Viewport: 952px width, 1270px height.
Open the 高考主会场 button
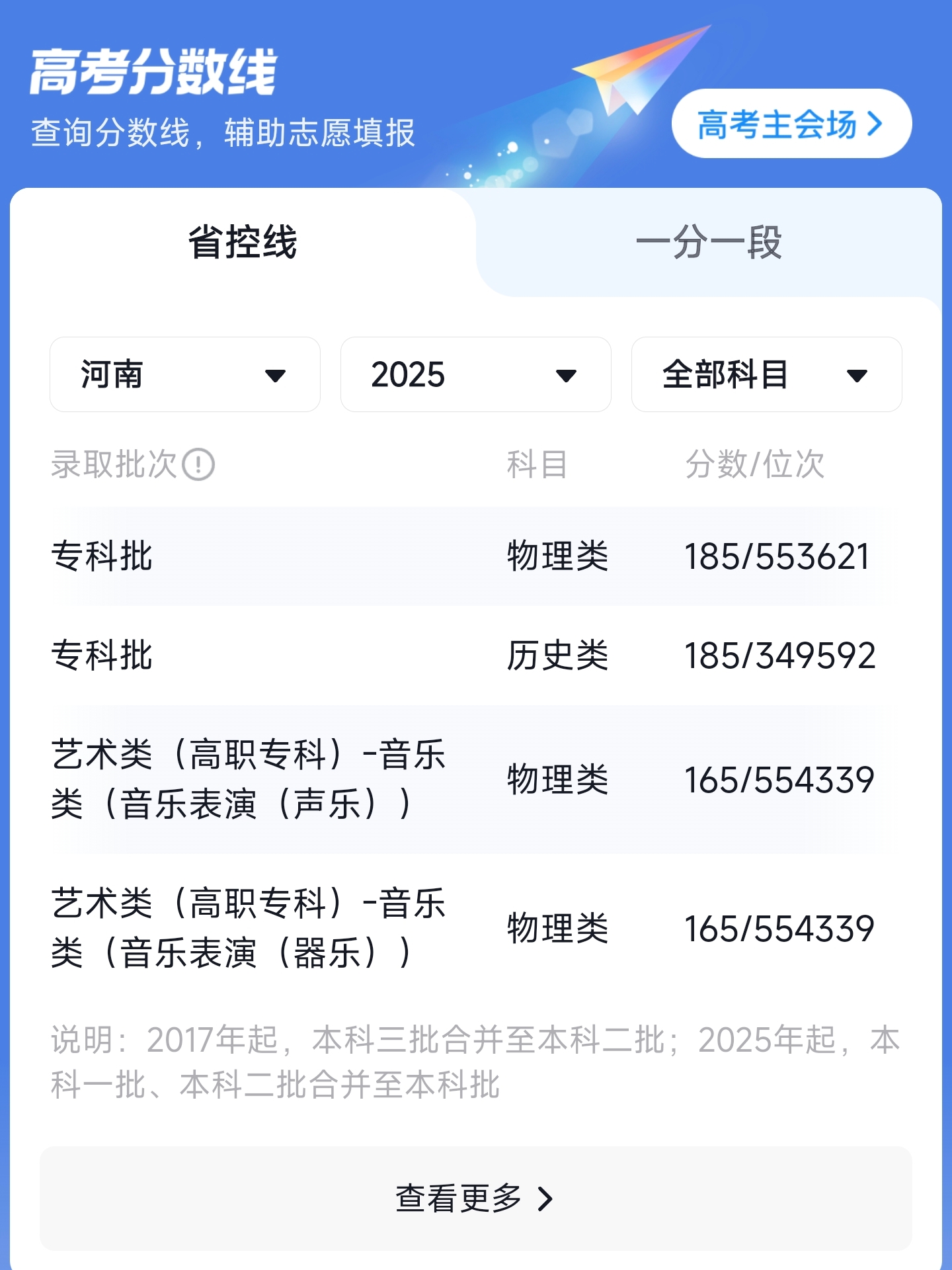[x=791, y=124]
